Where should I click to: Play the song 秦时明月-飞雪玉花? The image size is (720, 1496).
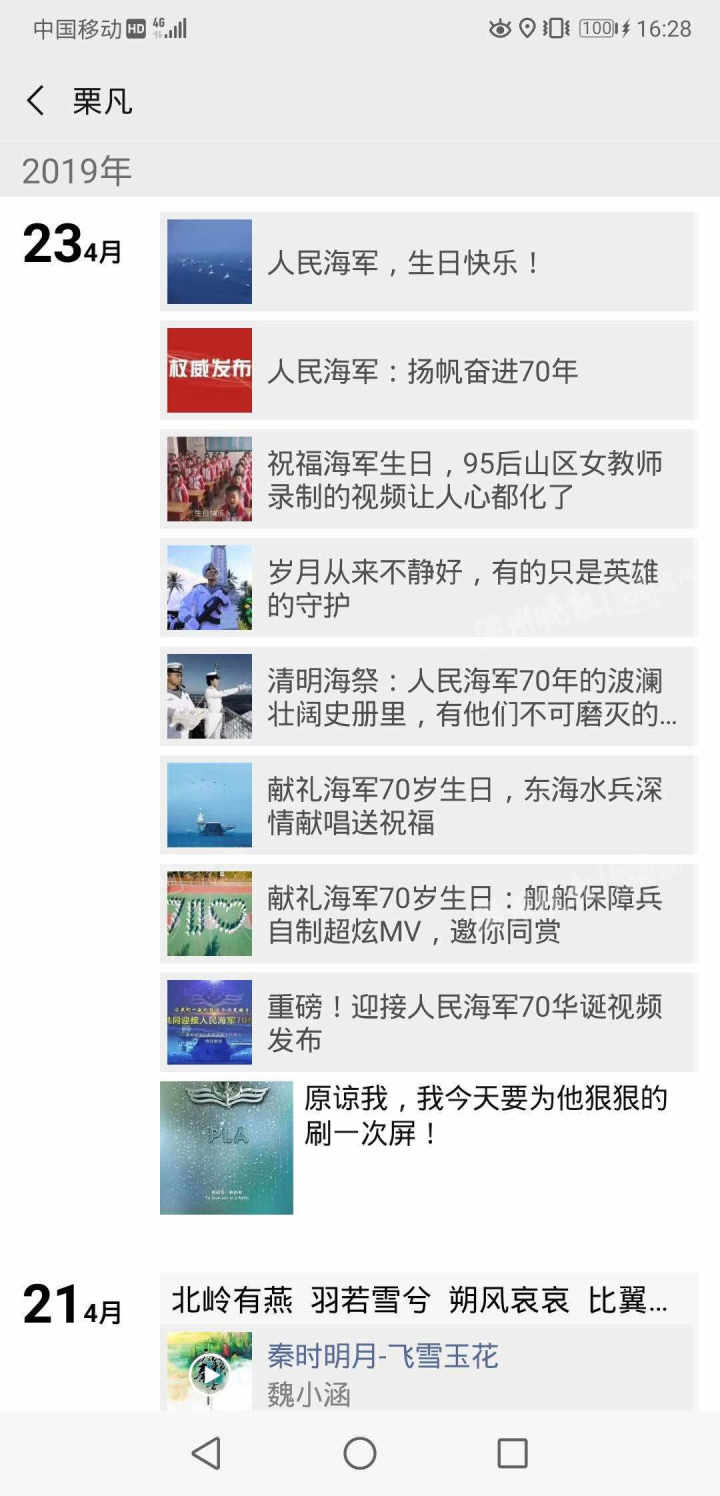(210, 1374)
